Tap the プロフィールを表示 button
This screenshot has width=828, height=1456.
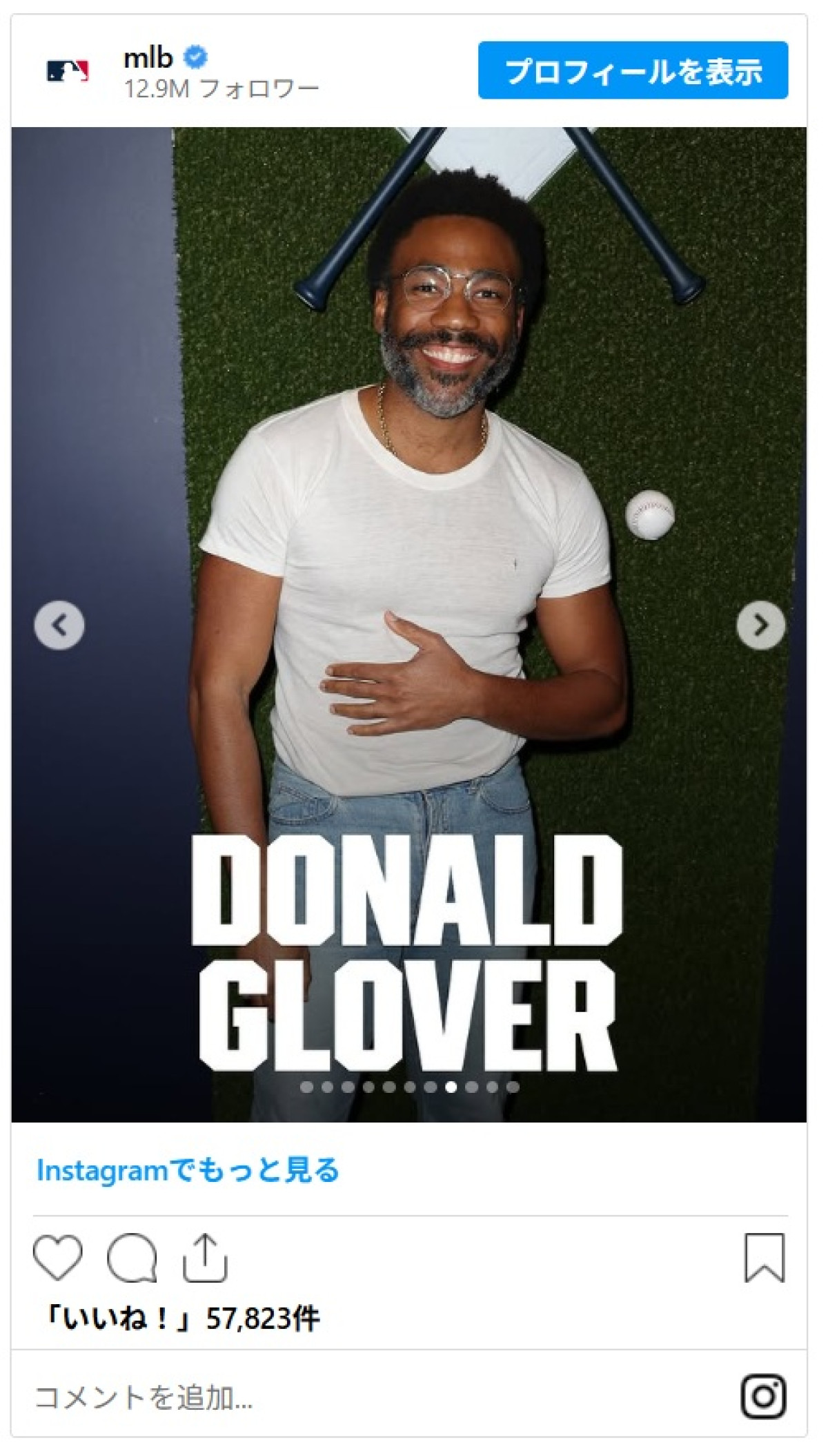coord(633,70)
